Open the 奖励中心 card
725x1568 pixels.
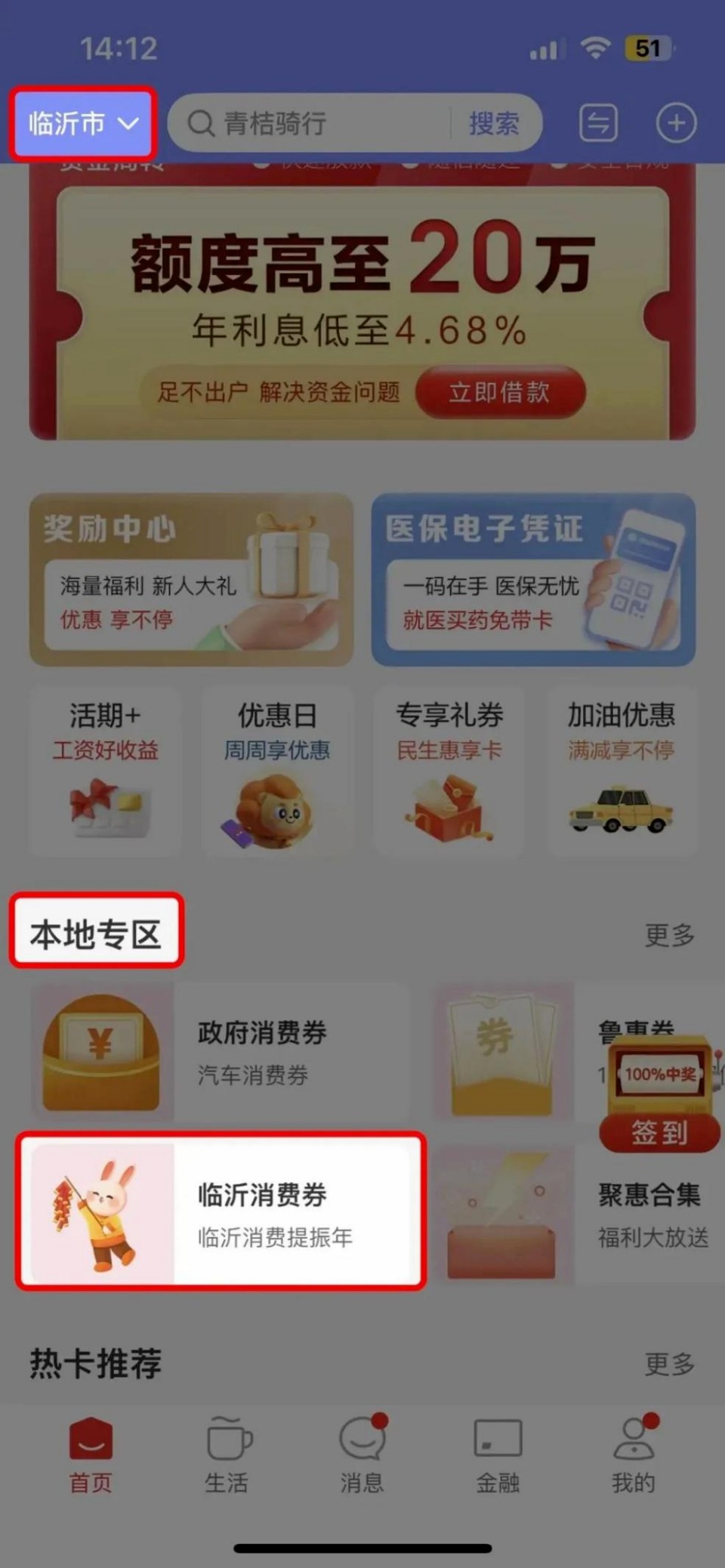[x=191, y=580]
